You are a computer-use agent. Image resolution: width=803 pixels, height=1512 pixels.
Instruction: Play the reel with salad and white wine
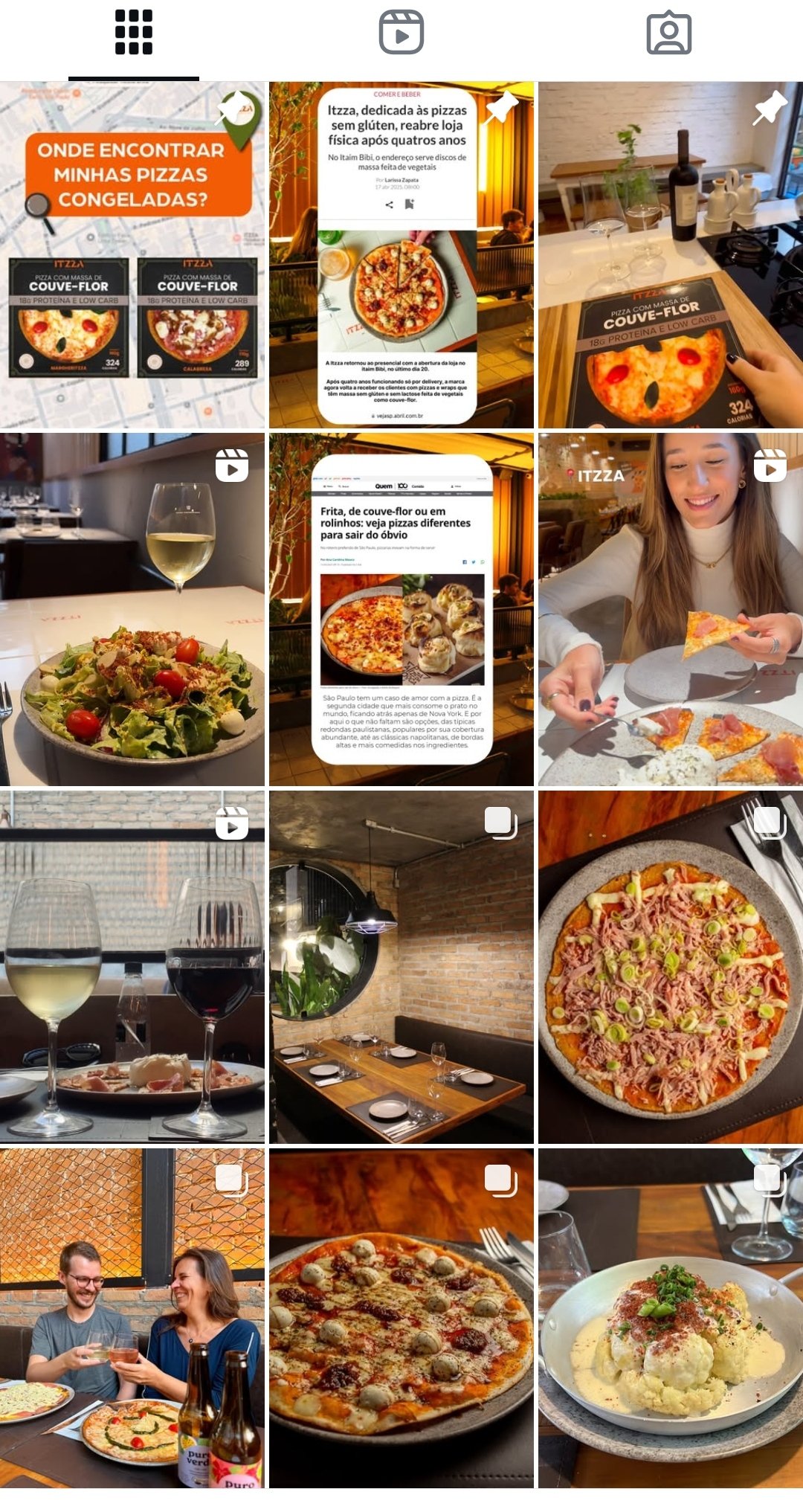tap(132, 609)
